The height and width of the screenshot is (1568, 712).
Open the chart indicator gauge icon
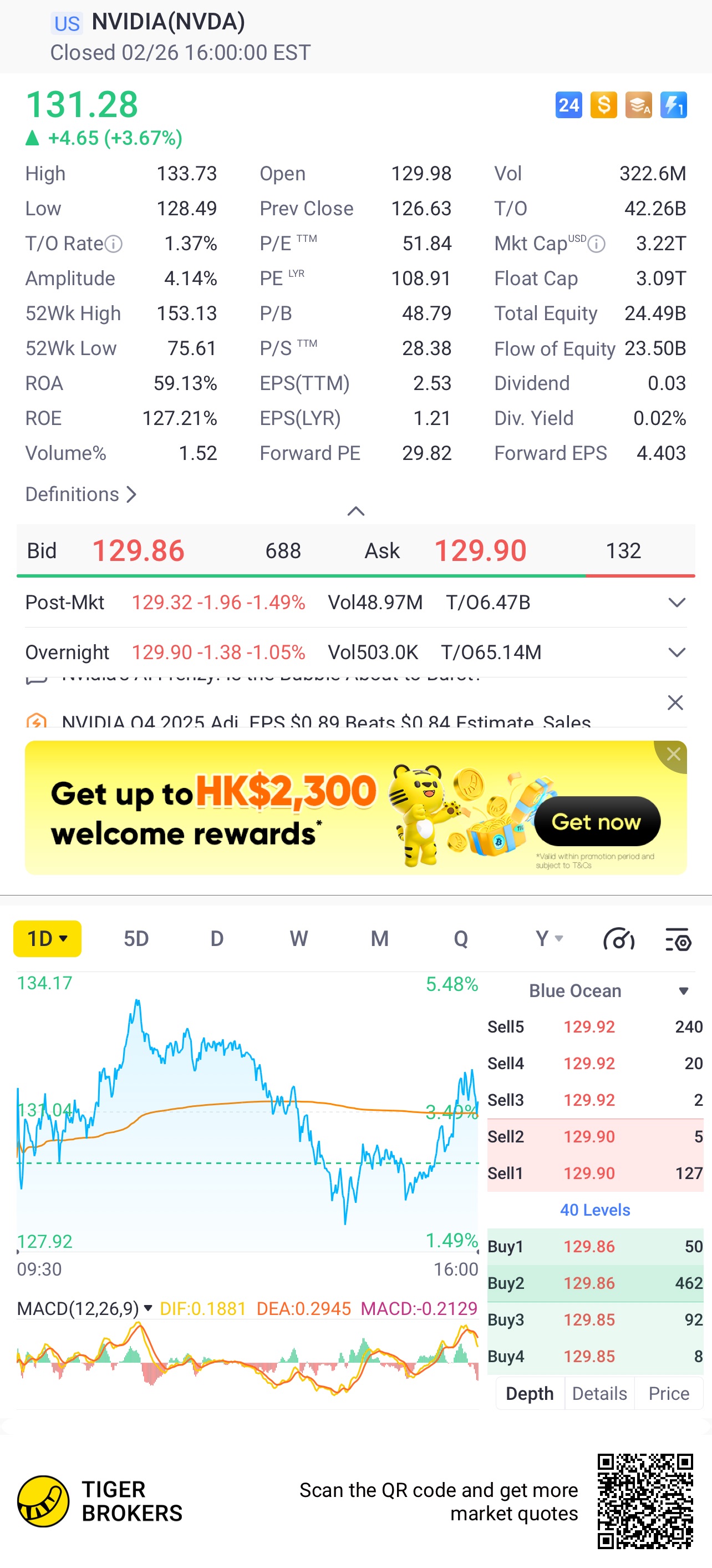tap(618, 940)
